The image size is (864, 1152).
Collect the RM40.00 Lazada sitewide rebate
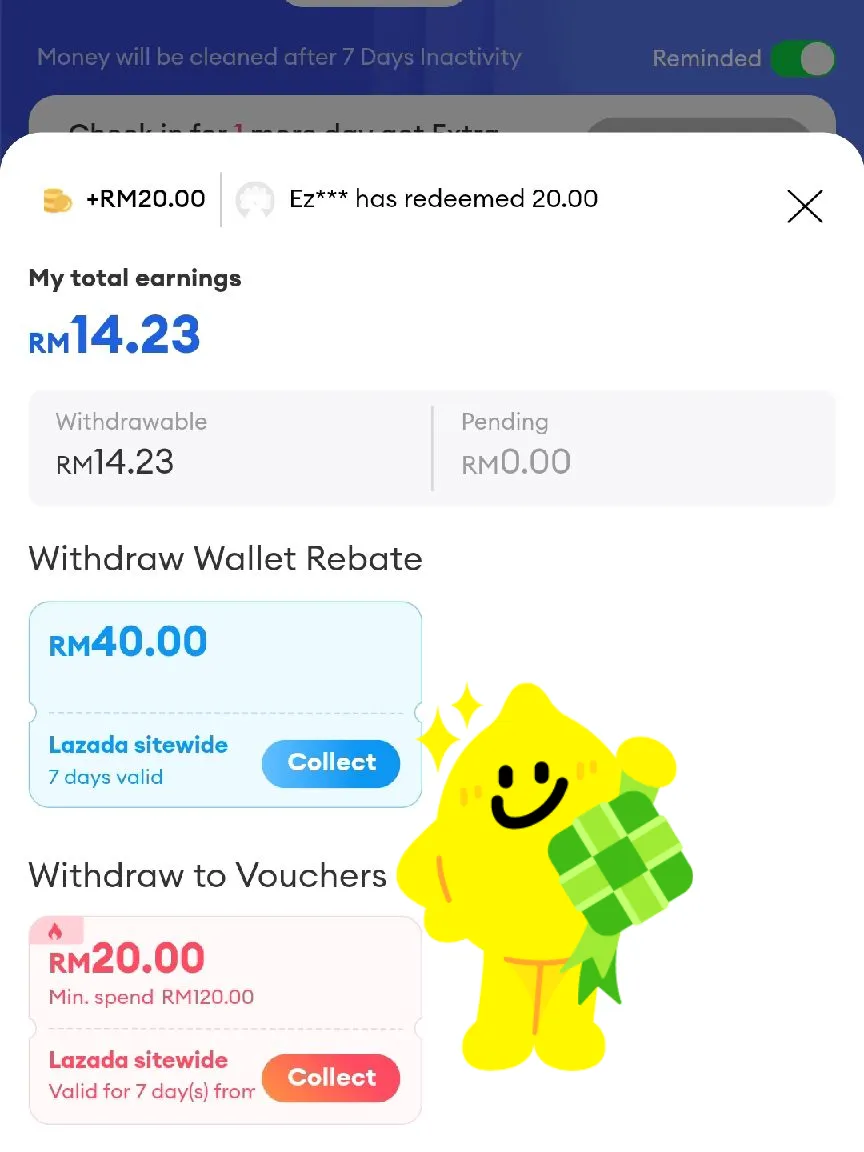pos(330,763)
